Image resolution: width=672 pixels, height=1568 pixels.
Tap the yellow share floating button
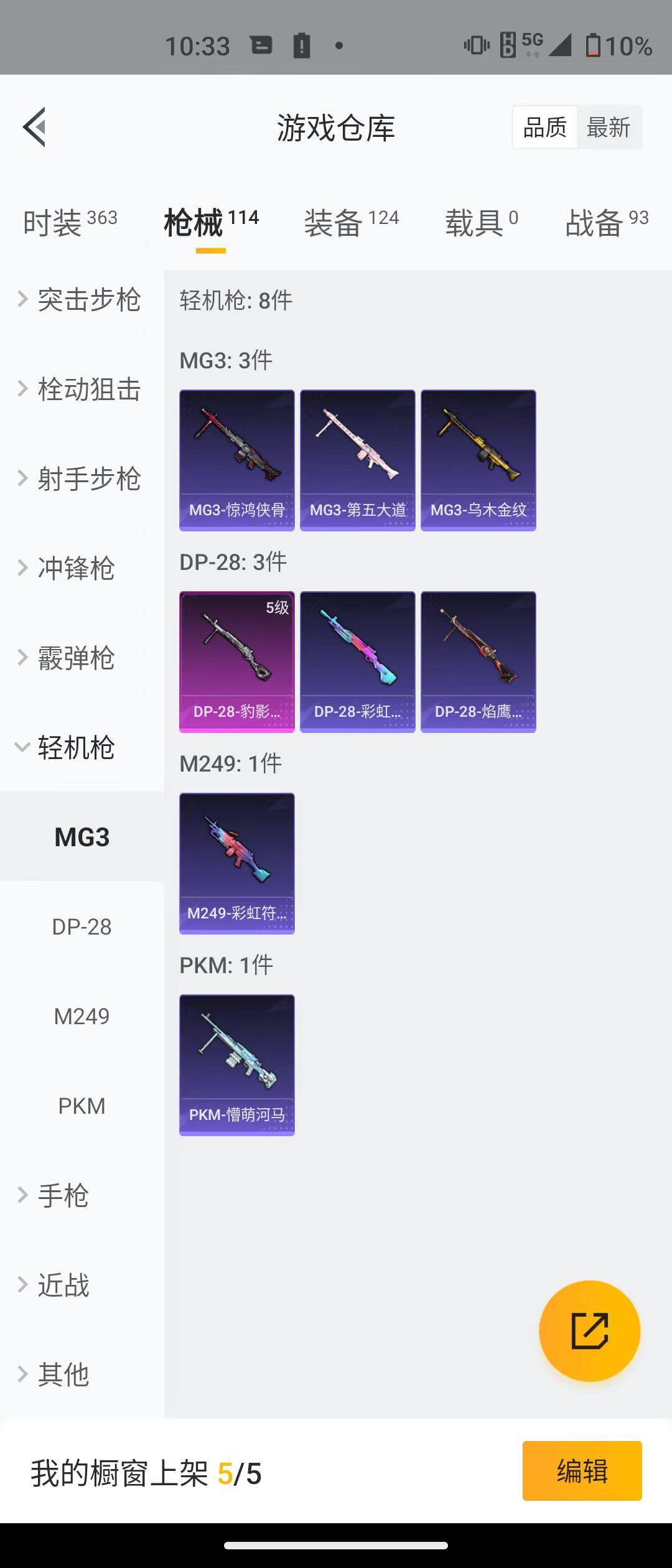589,1331
